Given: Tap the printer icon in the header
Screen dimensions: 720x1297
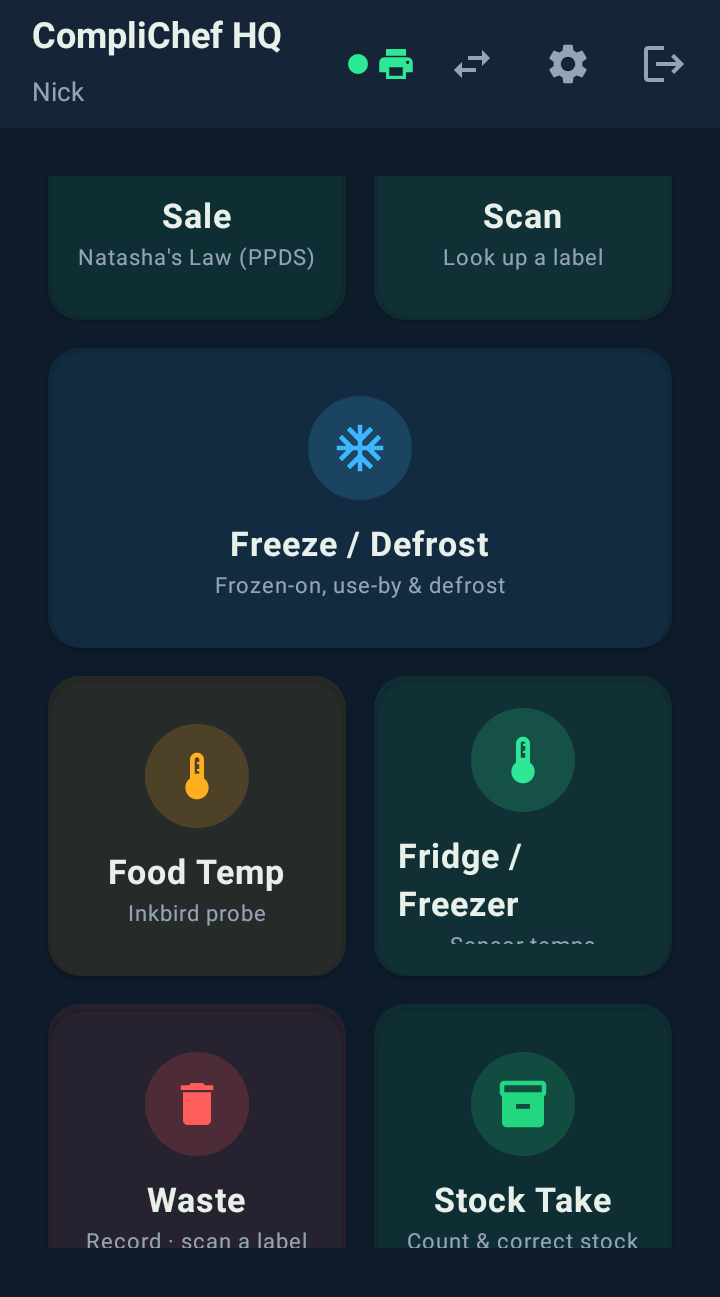Looking at the screenshot, I should point(396,64).
